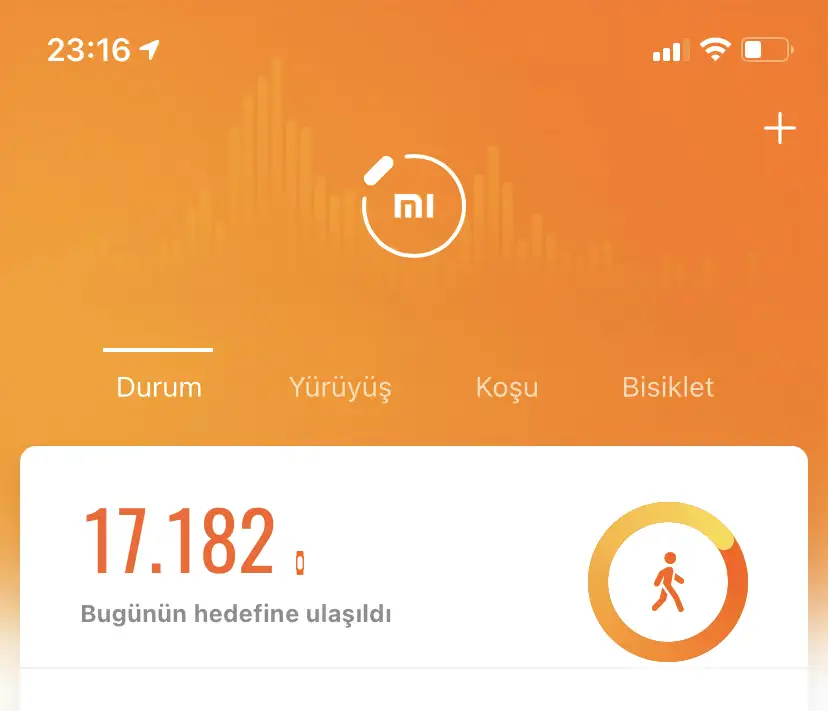Viewport: 828px width, 711px height.
Task: Tap the plus icon to add a device
Action: (779, 130)
